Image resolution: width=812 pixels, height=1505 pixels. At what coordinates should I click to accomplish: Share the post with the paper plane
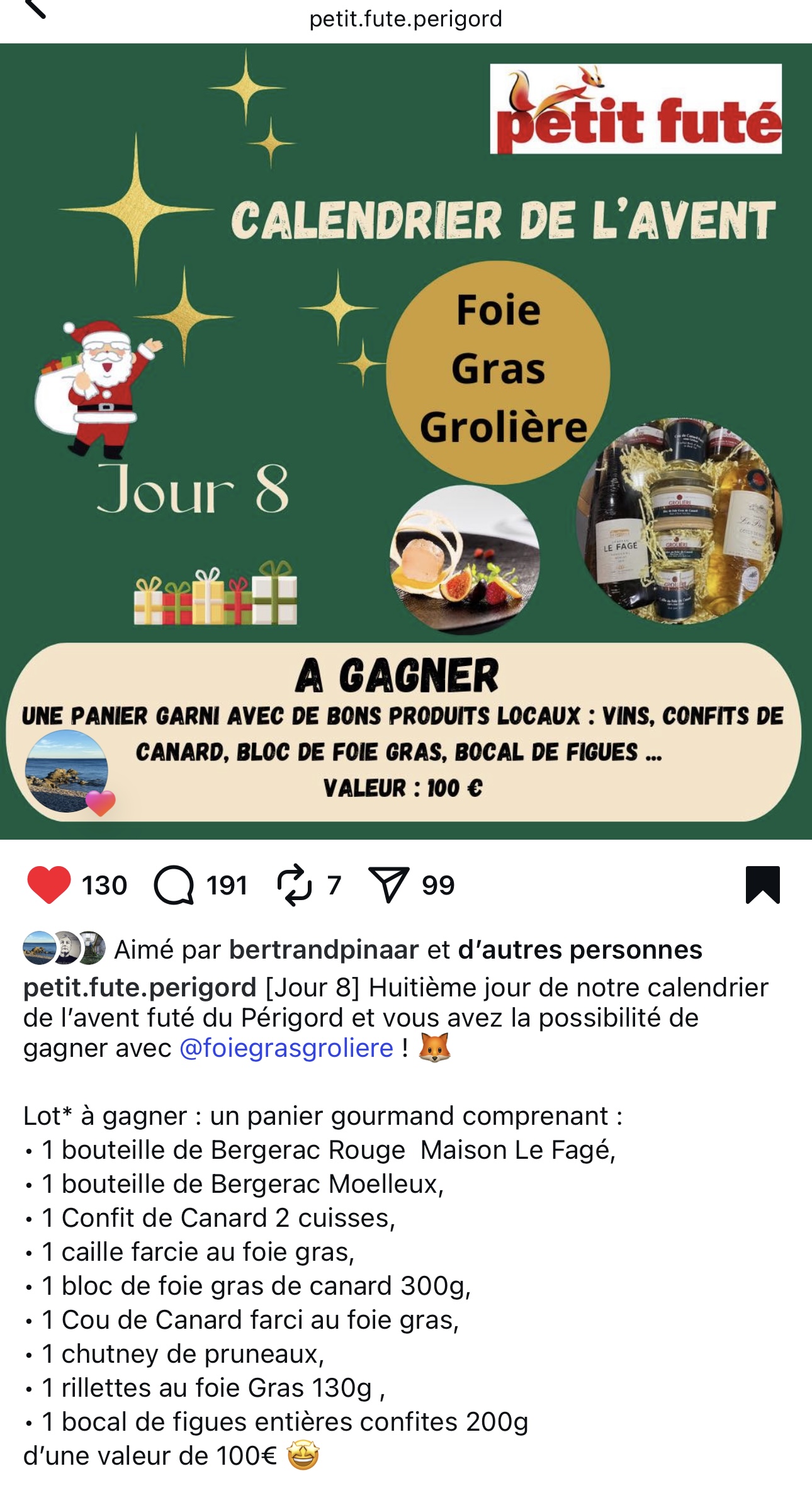pos(388,885)
